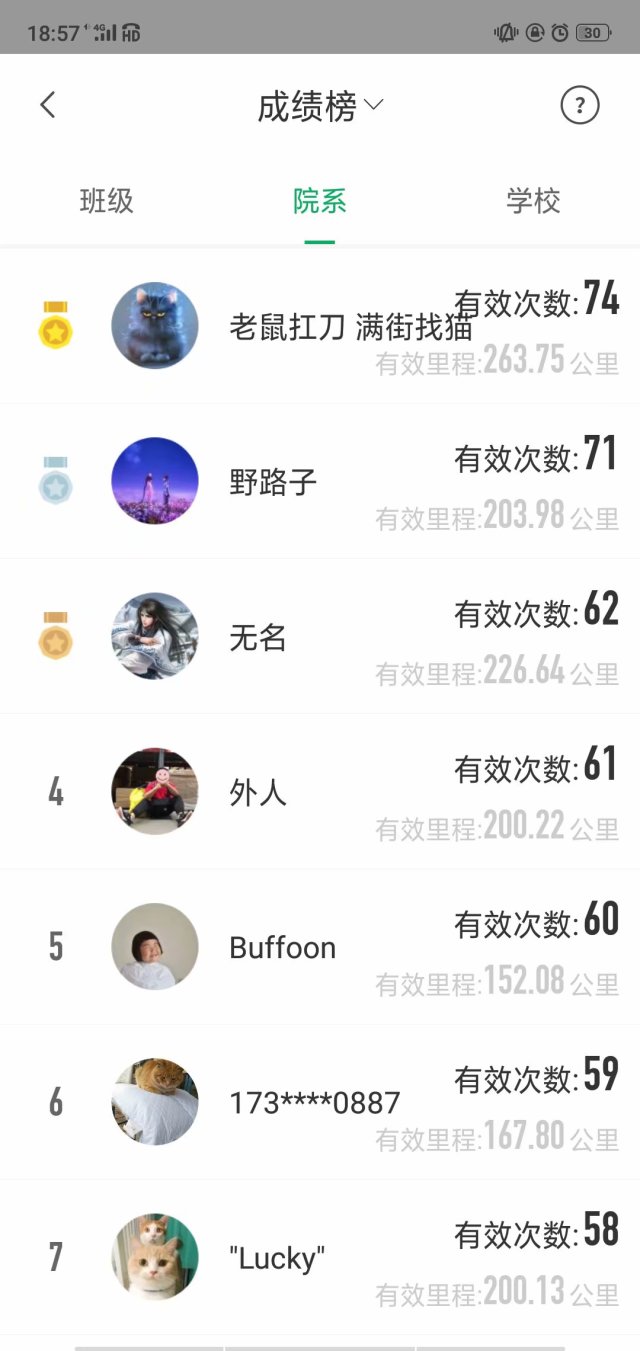
Task: Switch to the 学校 tab
Action: coord(533,201)
